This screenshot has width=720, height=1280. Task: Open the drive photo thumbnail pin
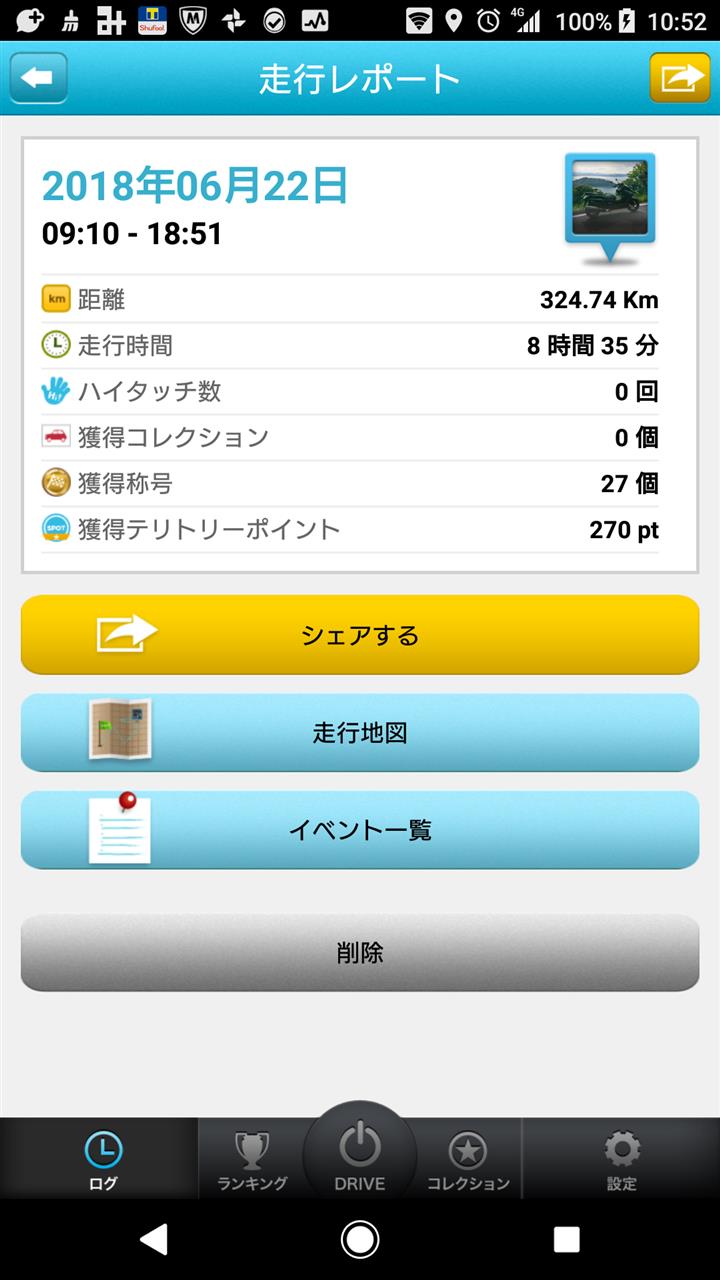coord(610,207)
